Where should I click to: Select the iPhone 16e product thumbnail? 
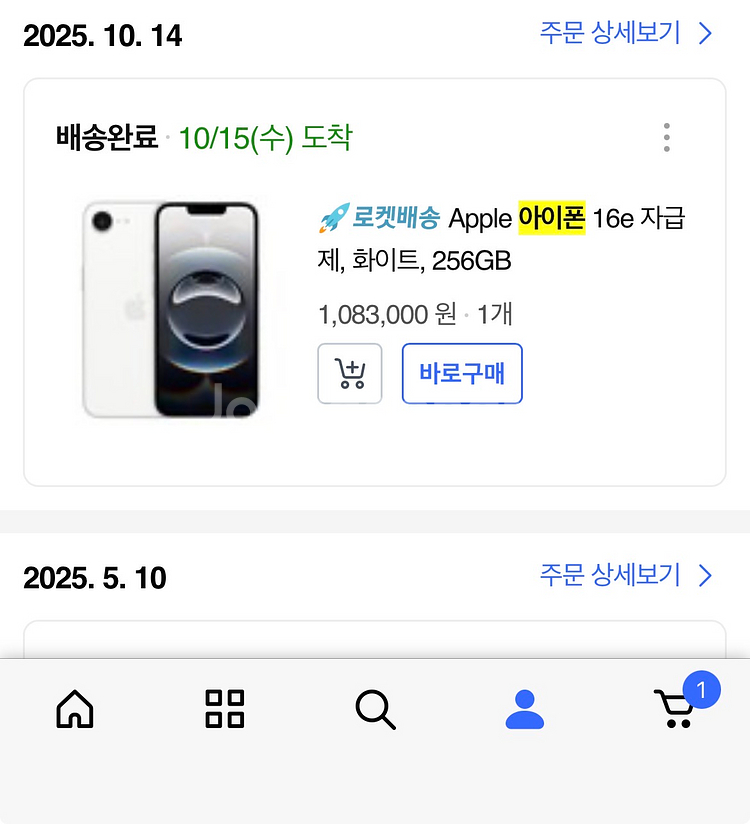tap(172, 307)
